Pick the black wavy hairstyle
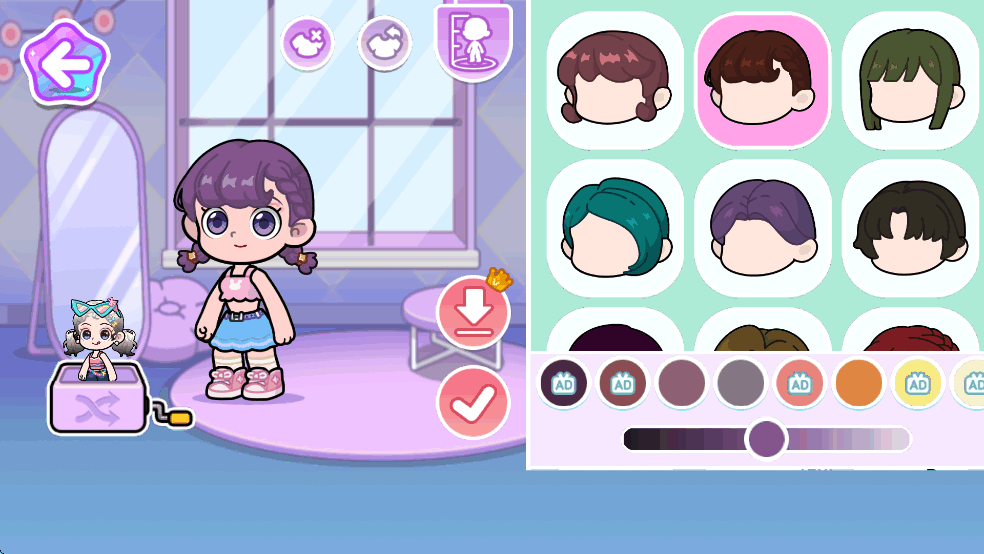984x554 pixels. (909, 227)
